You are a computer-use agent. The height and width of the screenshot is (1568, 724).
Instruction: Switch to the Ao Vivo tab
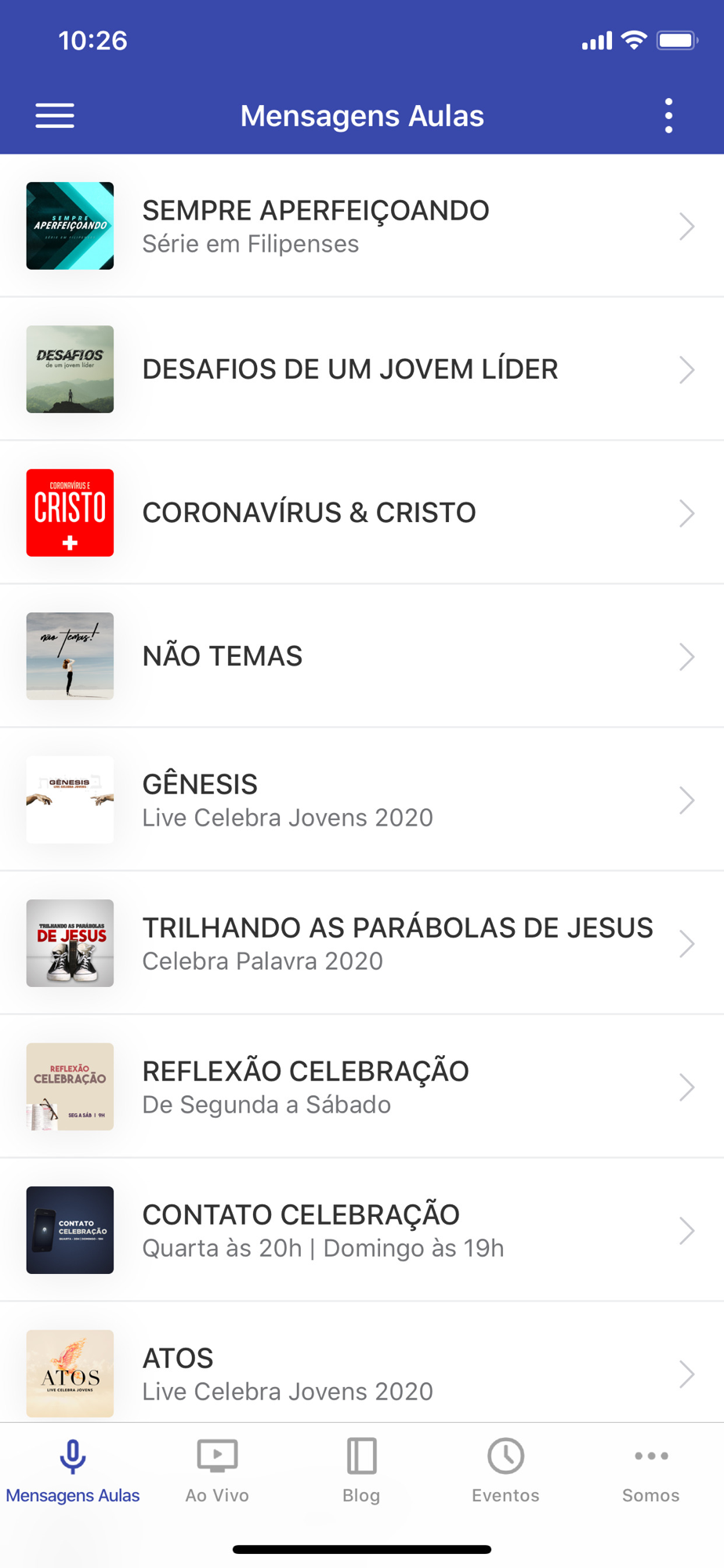coord(217,1472)
